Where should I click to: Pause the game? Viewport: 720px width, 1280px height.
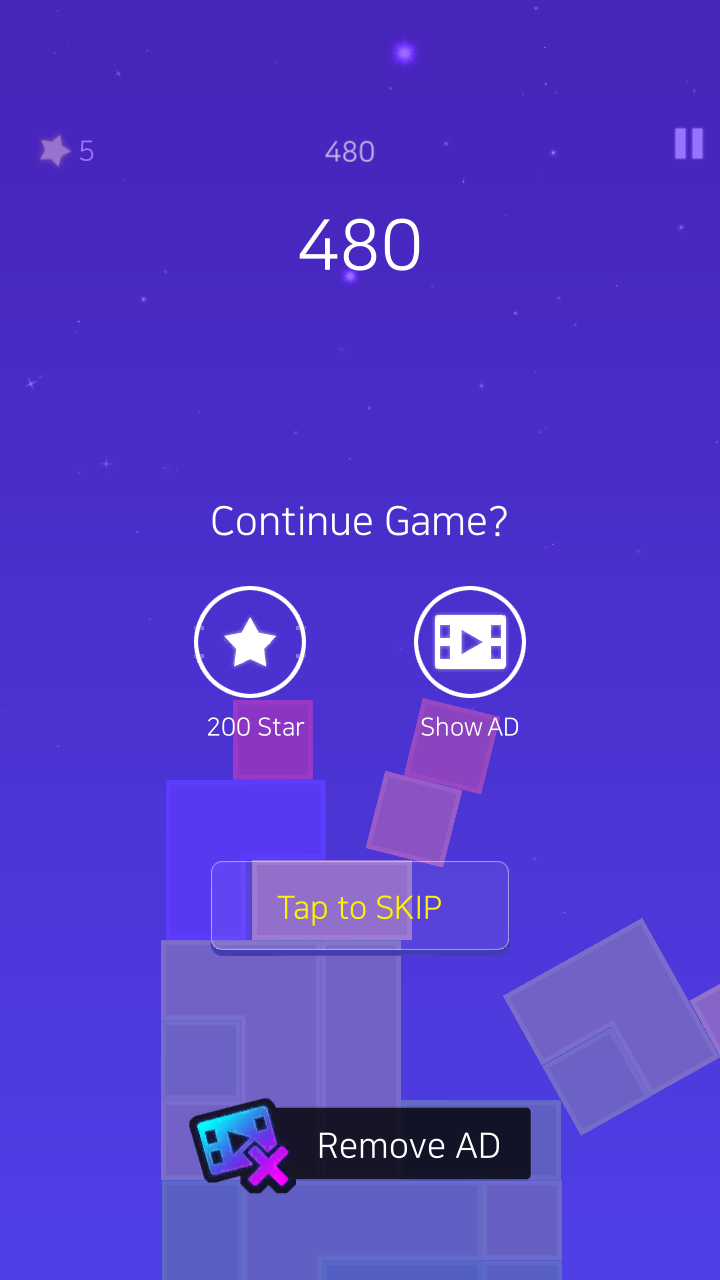688,144
